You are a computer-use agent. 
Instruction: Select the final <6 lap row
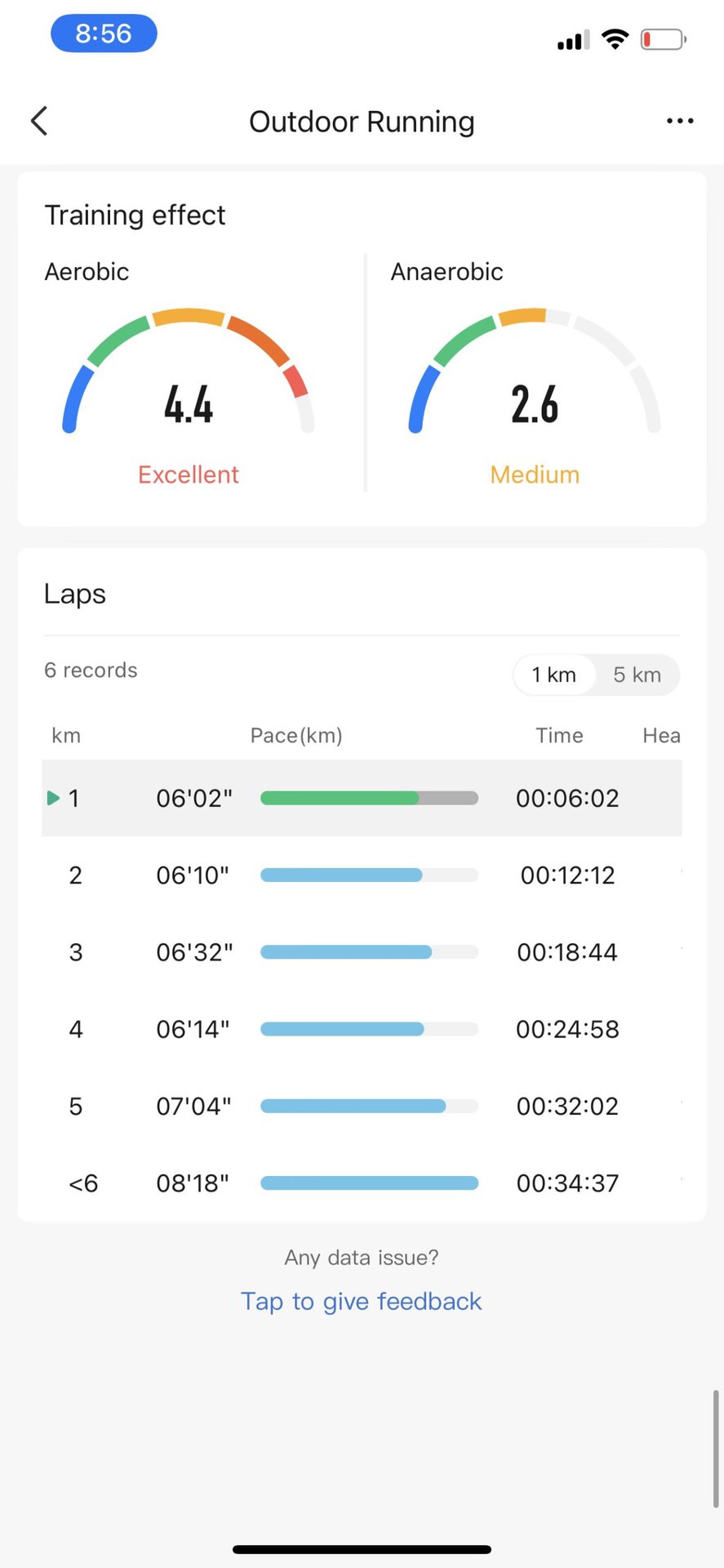[362, 1183]
